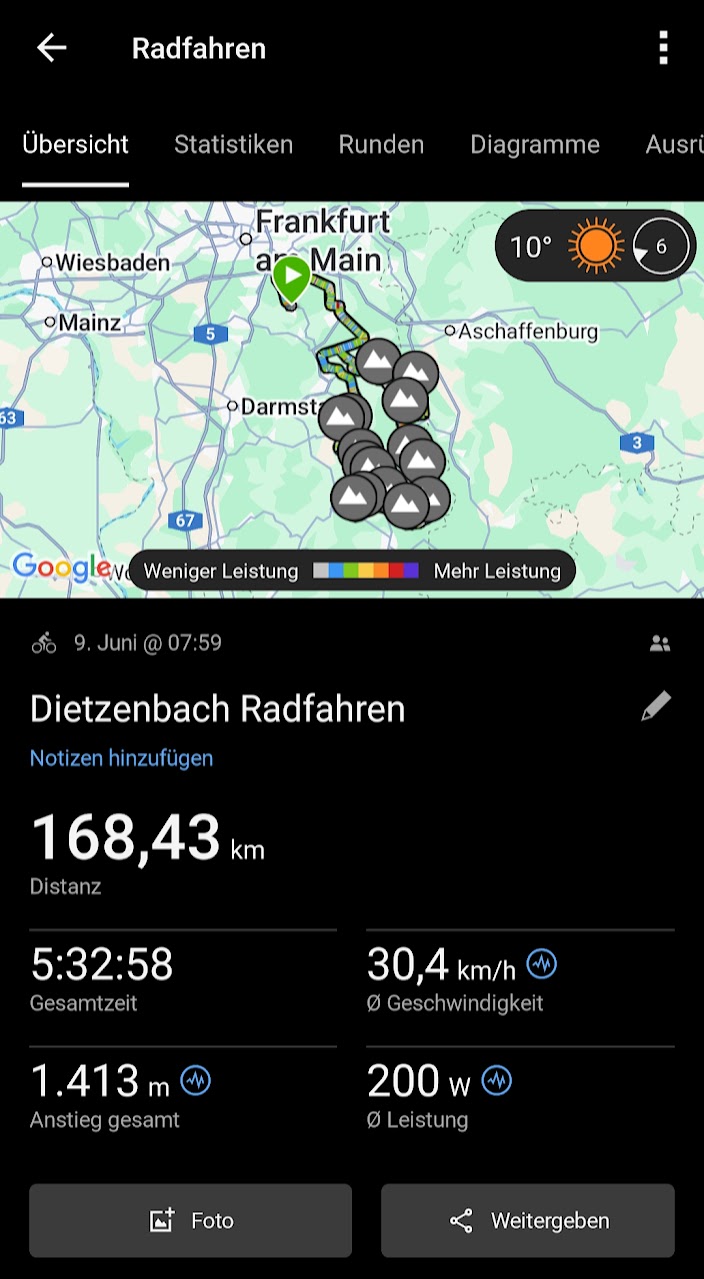Open the weather details widget

click(595, 246)
